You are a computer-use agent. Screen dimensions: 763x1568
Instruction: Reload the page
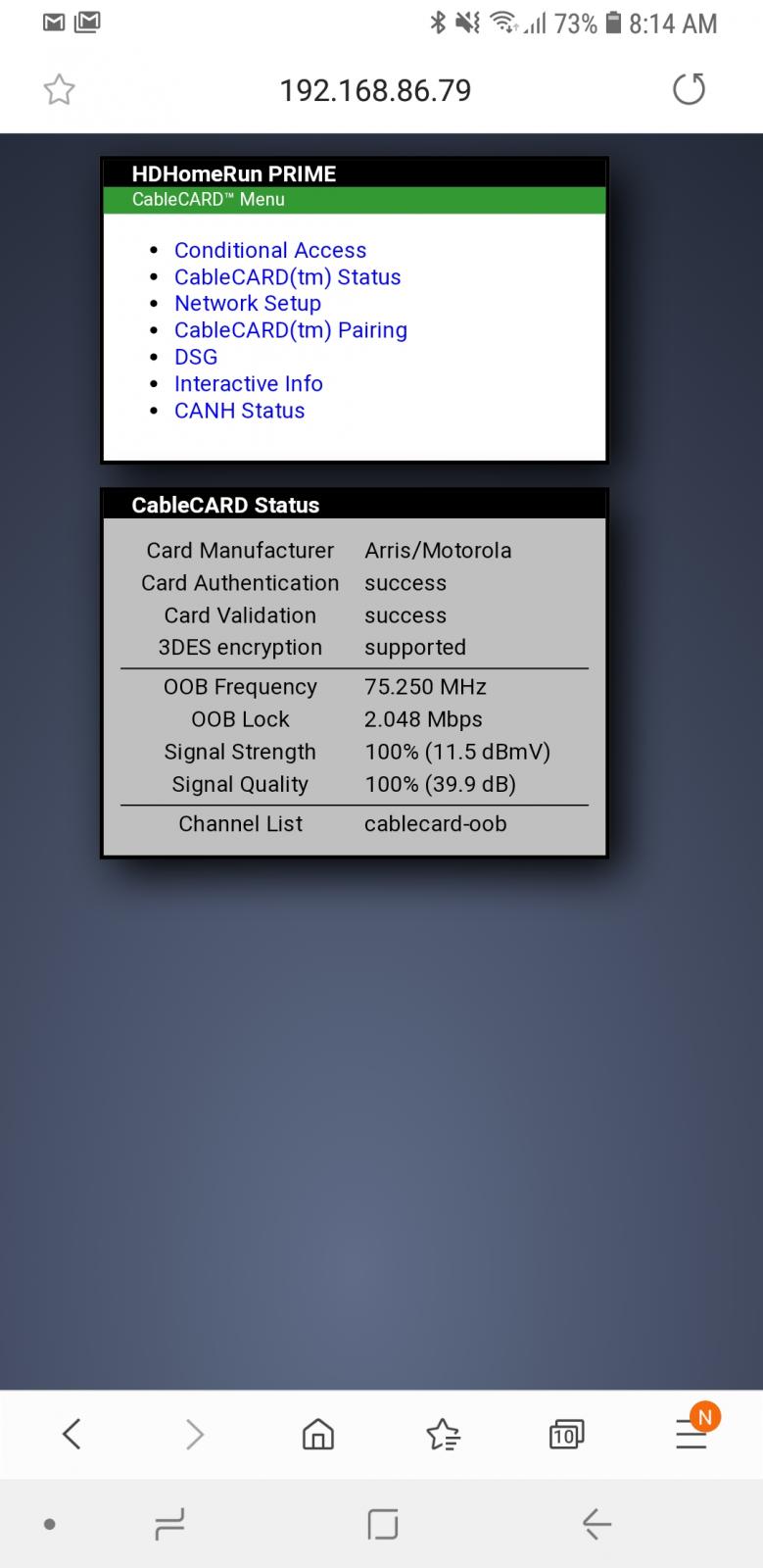pyautogui.click(x=689, y=90)
